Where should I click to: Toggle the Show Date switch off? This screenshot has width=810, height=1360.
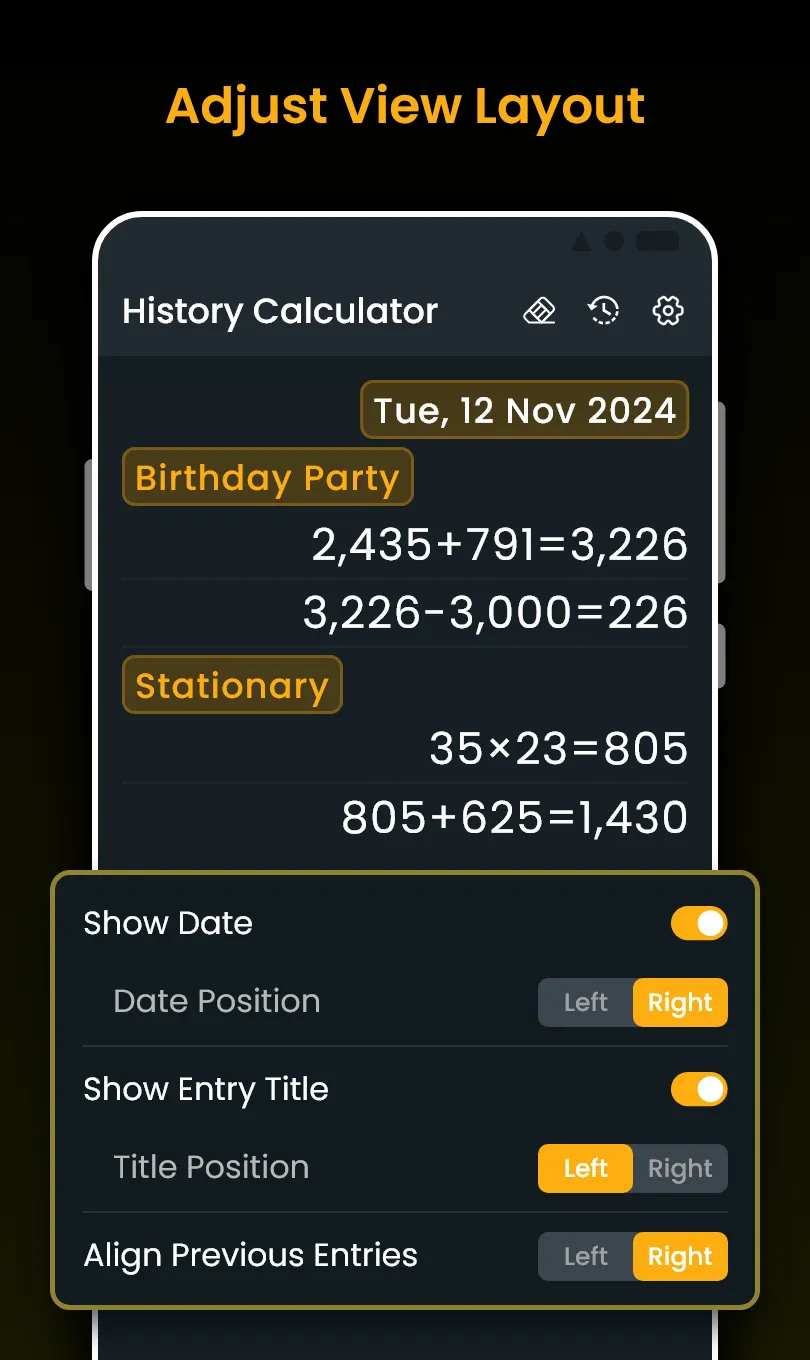click(698, 923)
